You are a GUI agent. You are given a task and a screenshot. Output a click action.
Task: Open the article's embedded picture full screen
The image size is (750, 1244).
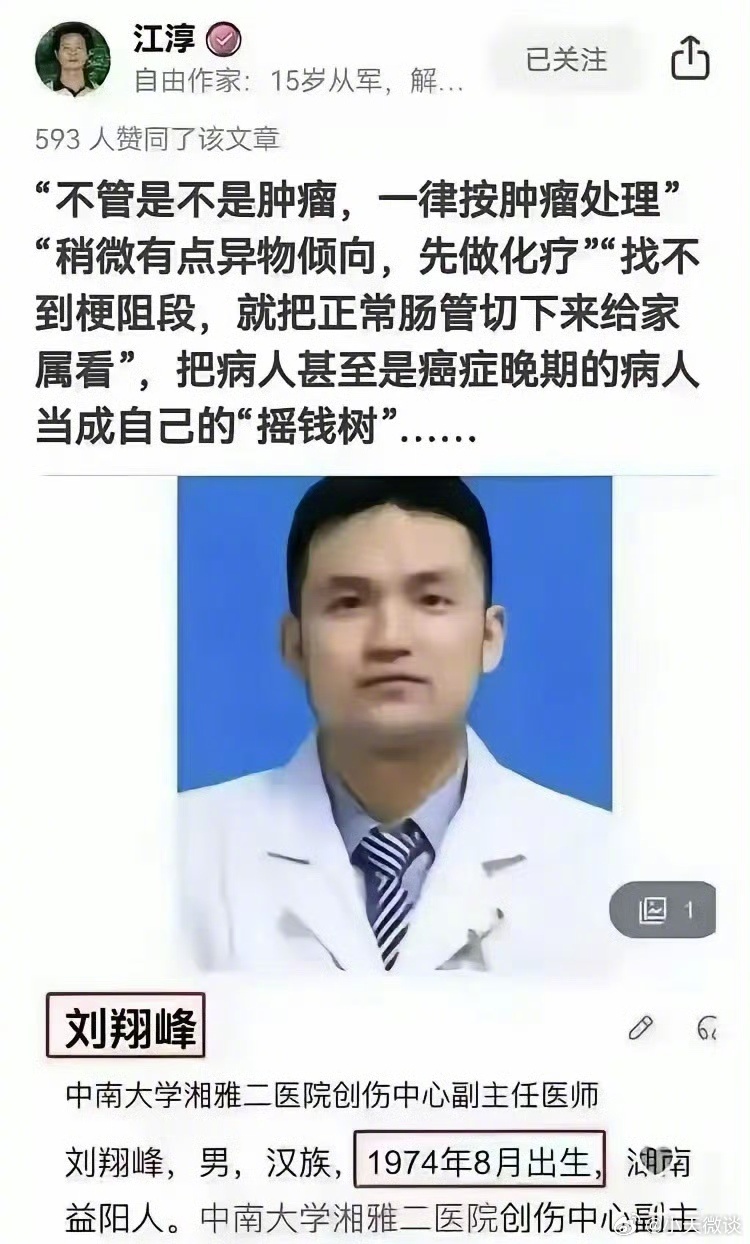[x=395, y=725]
